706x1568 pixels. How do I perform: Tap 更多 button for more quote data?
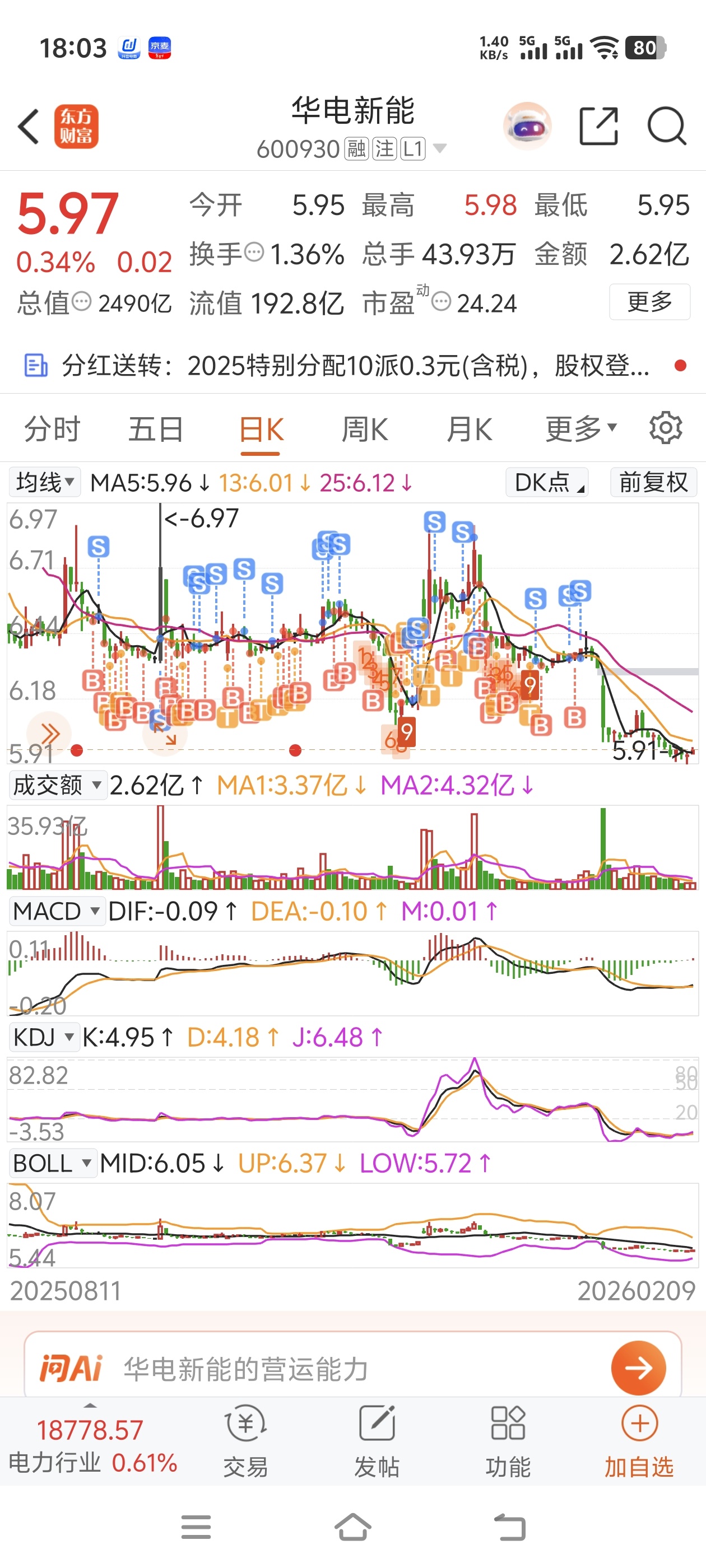pyautogui.click(x=649, y=301)
